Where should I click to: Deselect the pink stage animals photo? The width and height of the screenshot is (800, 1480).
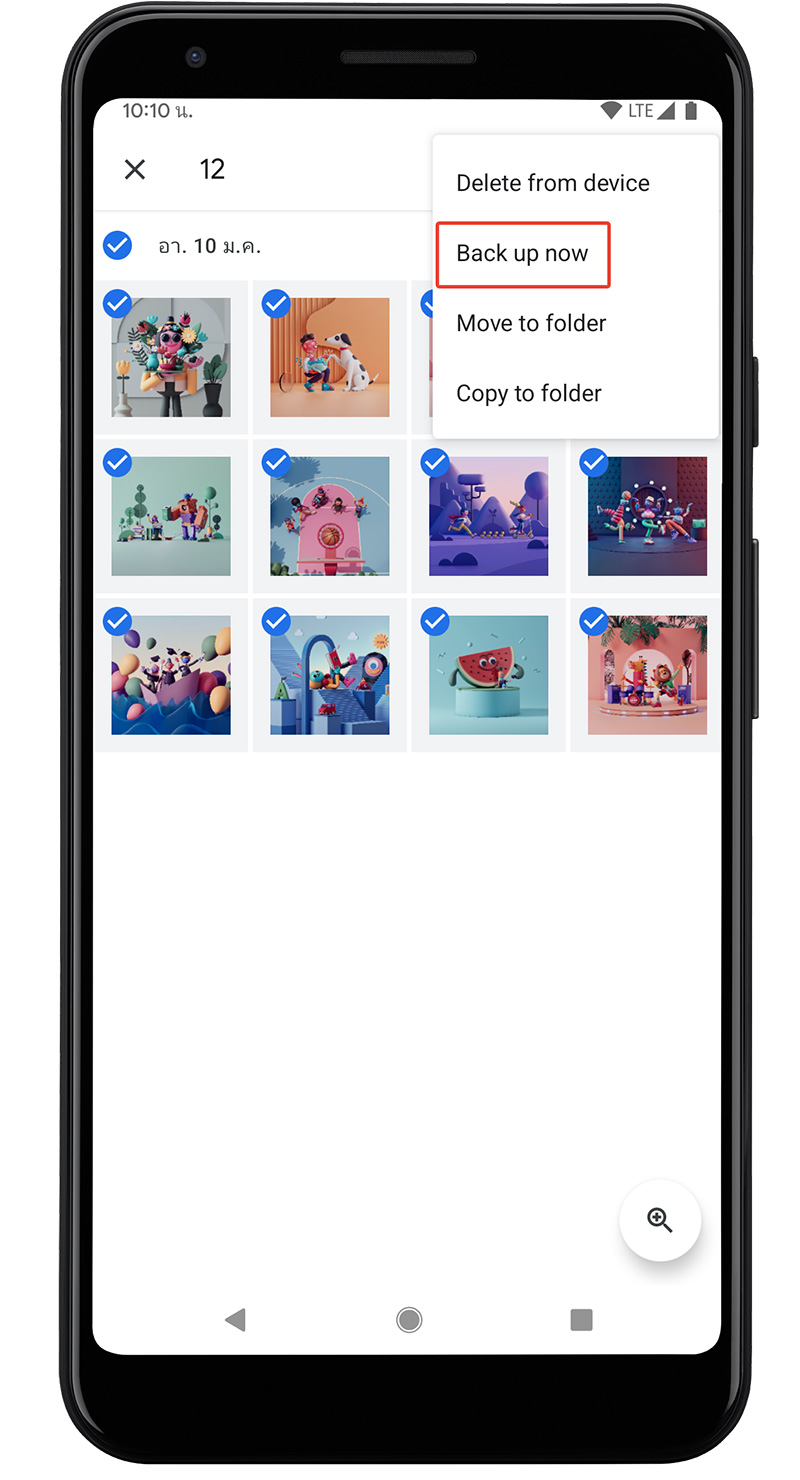tap(594, 621)
